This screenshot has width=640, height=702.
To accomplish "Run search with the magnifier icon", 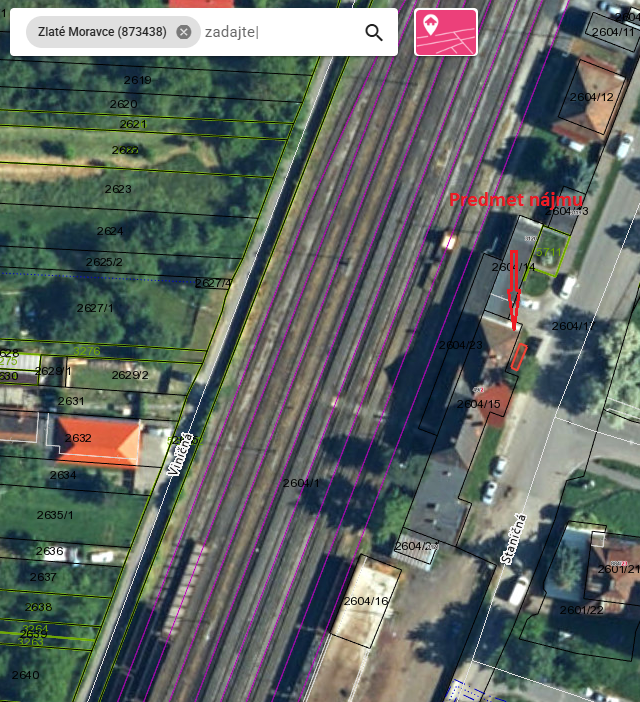I will 374,32.
